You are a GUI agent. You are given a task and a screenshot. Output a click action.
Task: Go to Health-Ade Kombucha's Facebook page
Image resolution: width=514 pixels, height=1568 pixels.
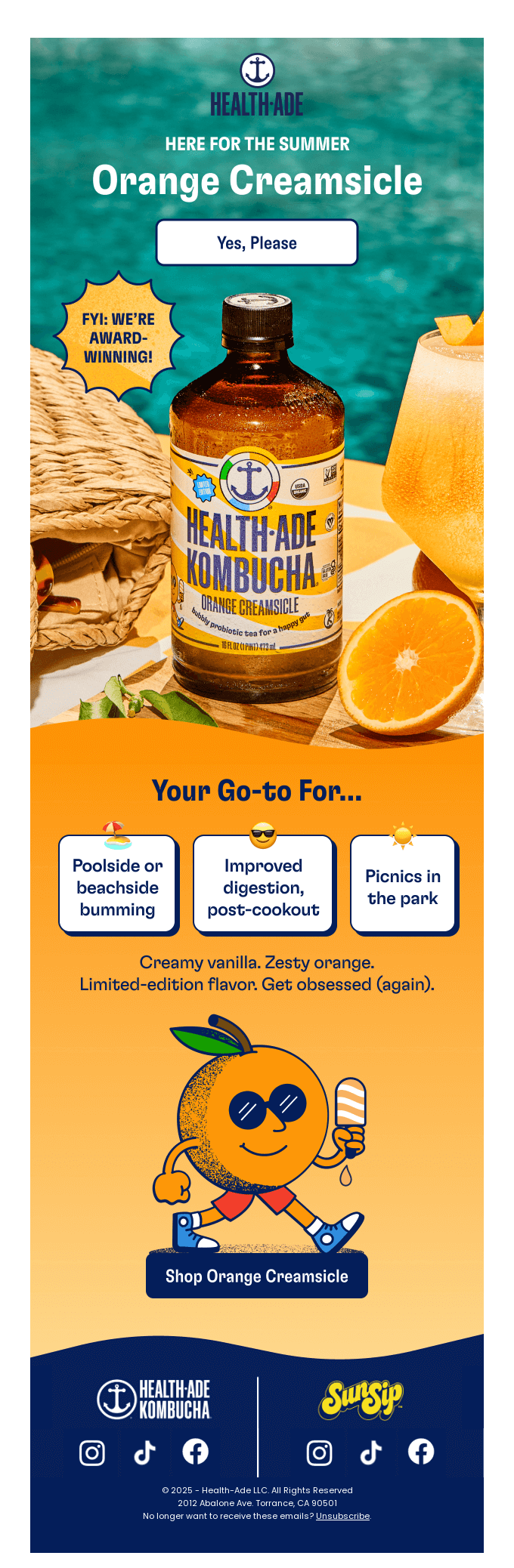tap(195, 1452)
